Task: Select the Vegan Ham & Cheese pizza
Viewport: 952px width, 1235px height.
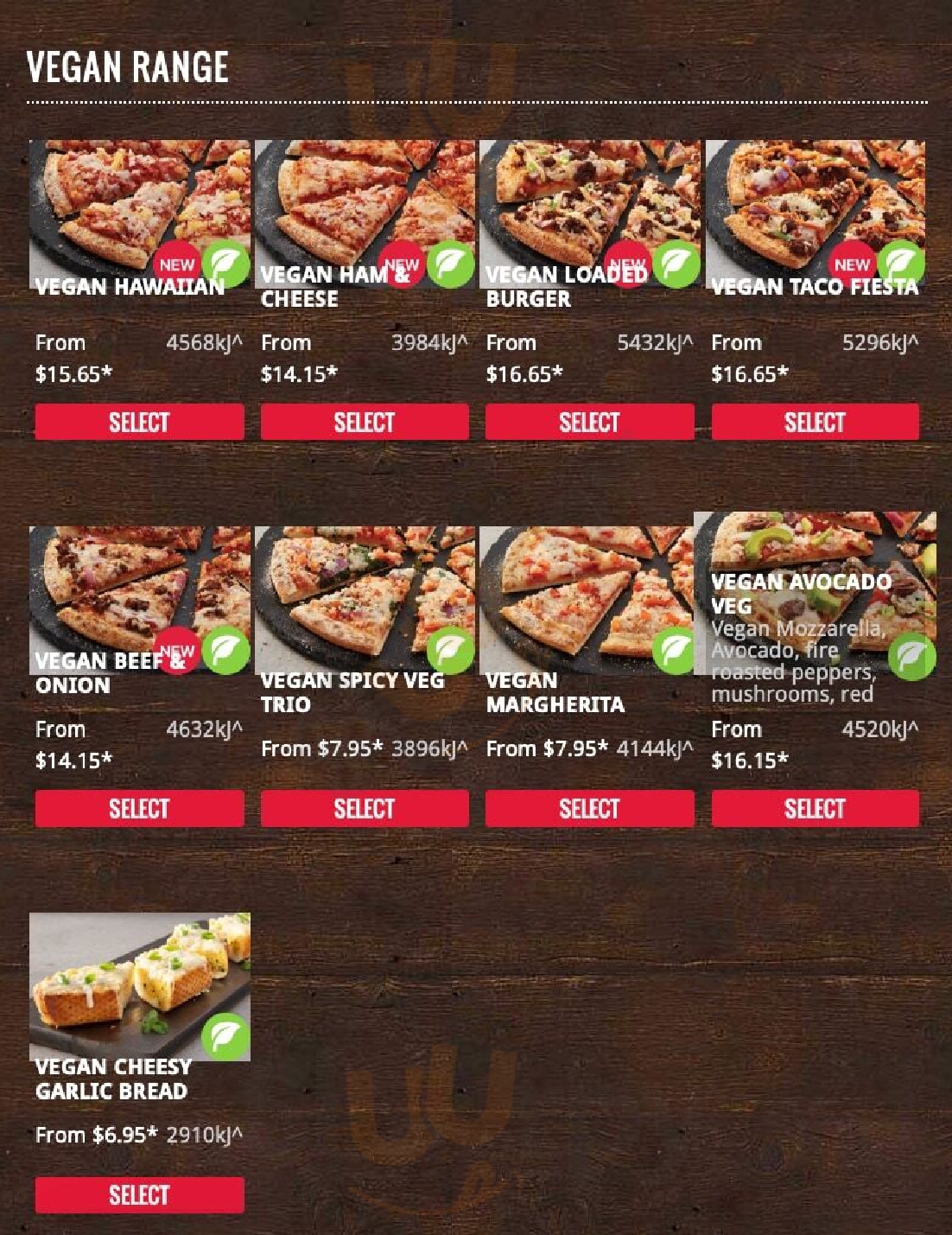Action: (x=365, y=422)
